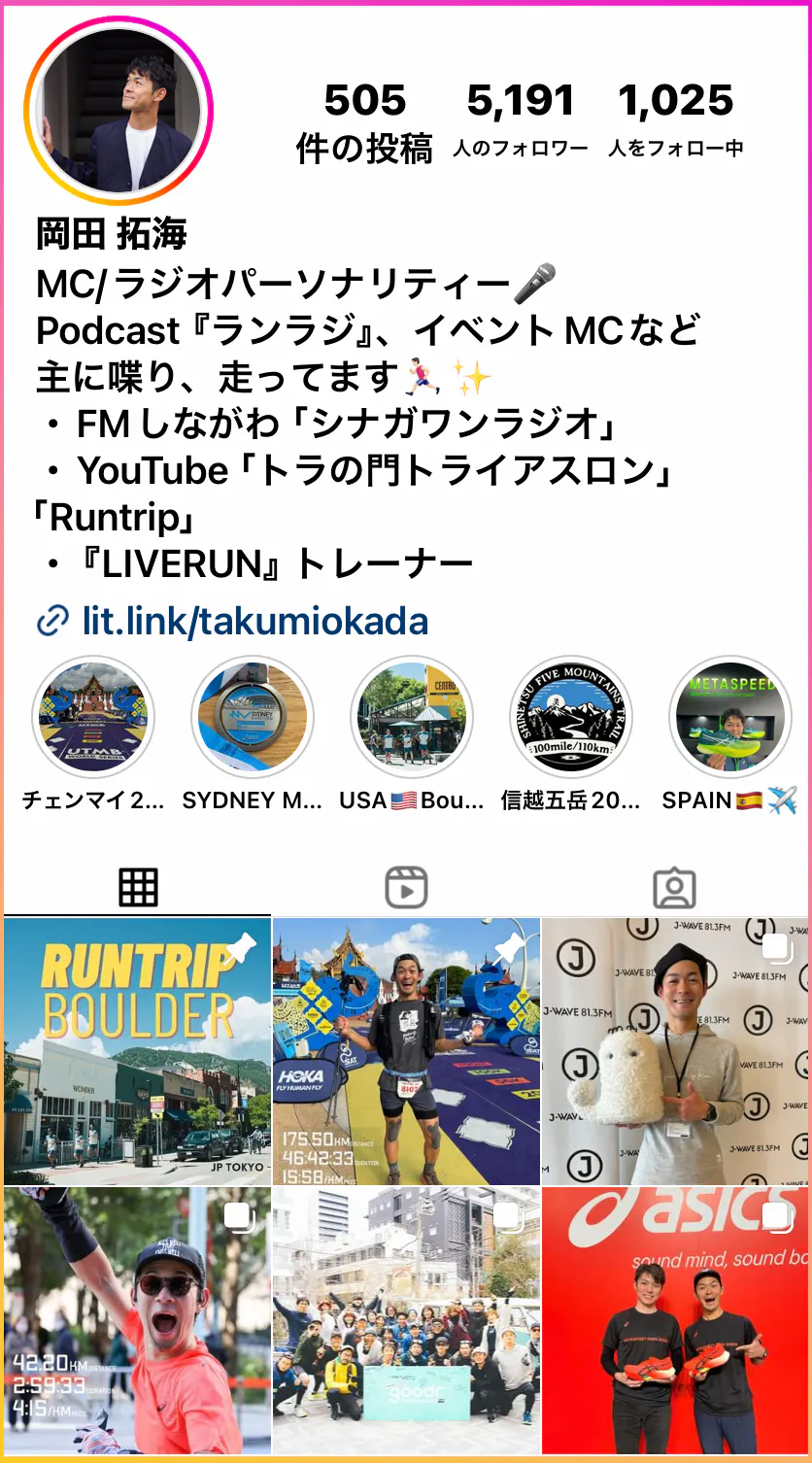Switch to the Reels tab
Screen dimensions: 812x1463
406,887
